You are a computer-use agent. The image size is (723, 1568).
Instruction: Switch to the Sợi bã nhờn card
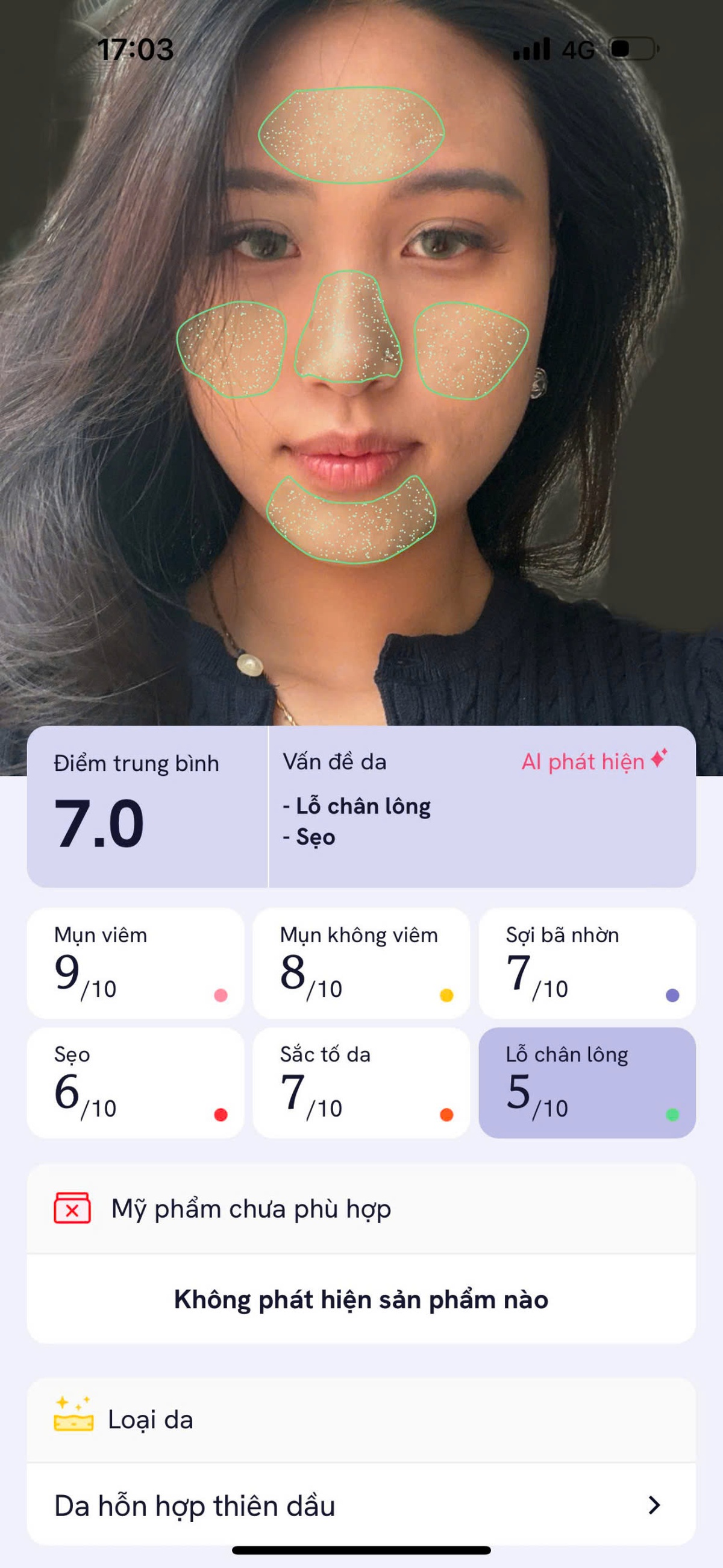coord(587,963)
